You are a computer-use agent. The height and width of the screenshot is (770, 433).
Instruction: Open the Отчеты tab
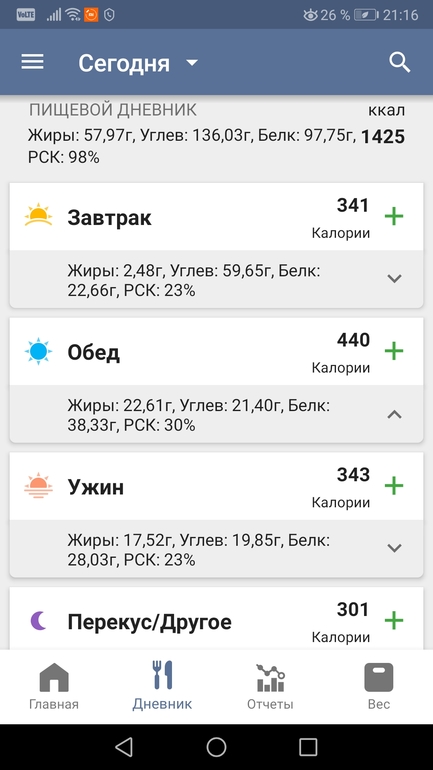[270, 686]
